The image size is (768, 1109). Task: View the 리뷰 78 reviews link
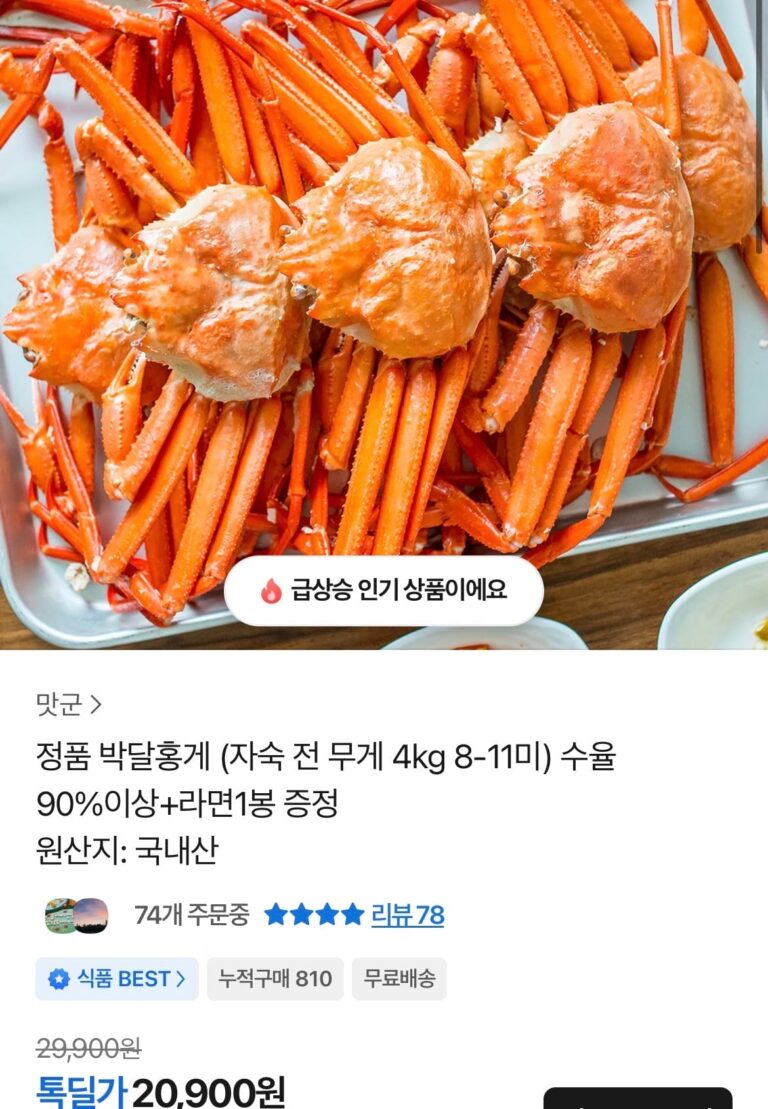pyautogui.click(x=407, y=914)
